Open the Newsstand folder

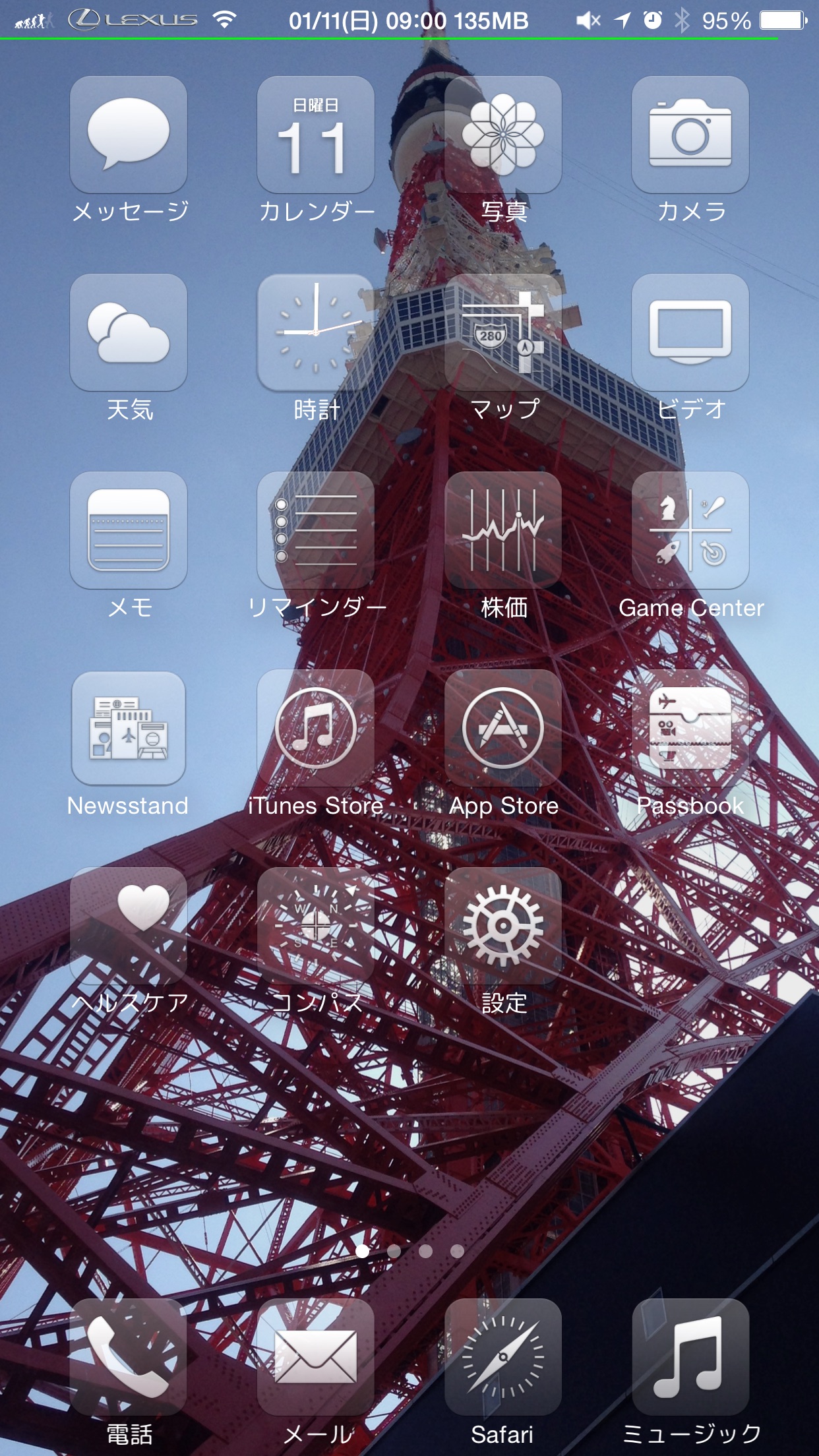click(129, 728)
